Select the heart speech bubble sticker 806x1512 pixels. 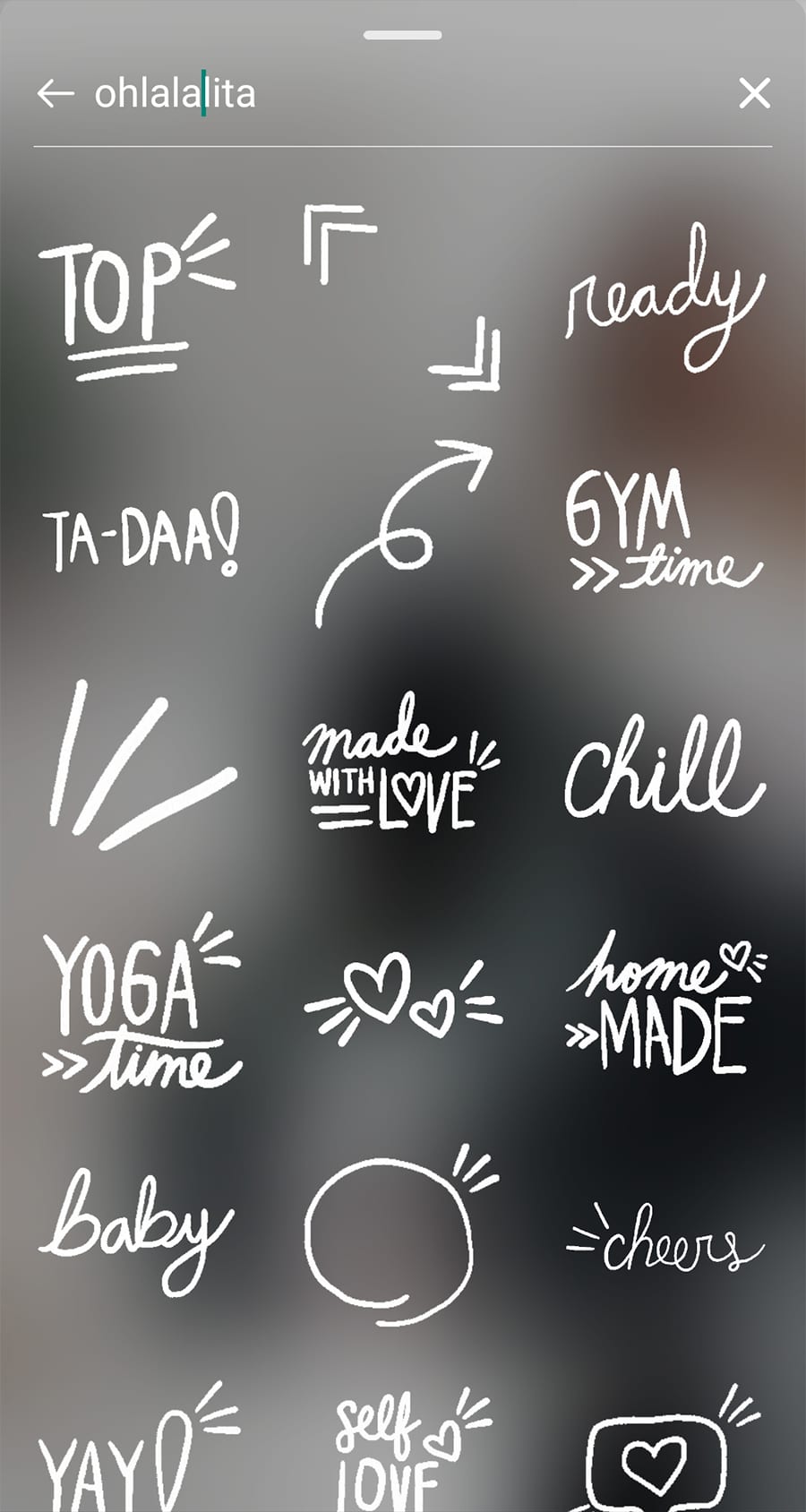(666, 1451)
